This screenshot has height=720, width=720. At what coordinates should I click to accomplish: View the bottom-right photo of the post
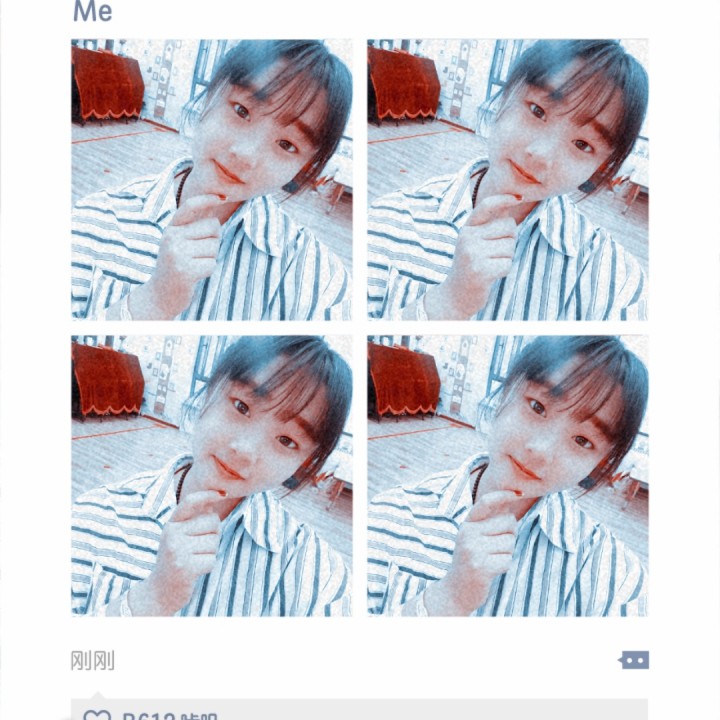coord(507,475)
